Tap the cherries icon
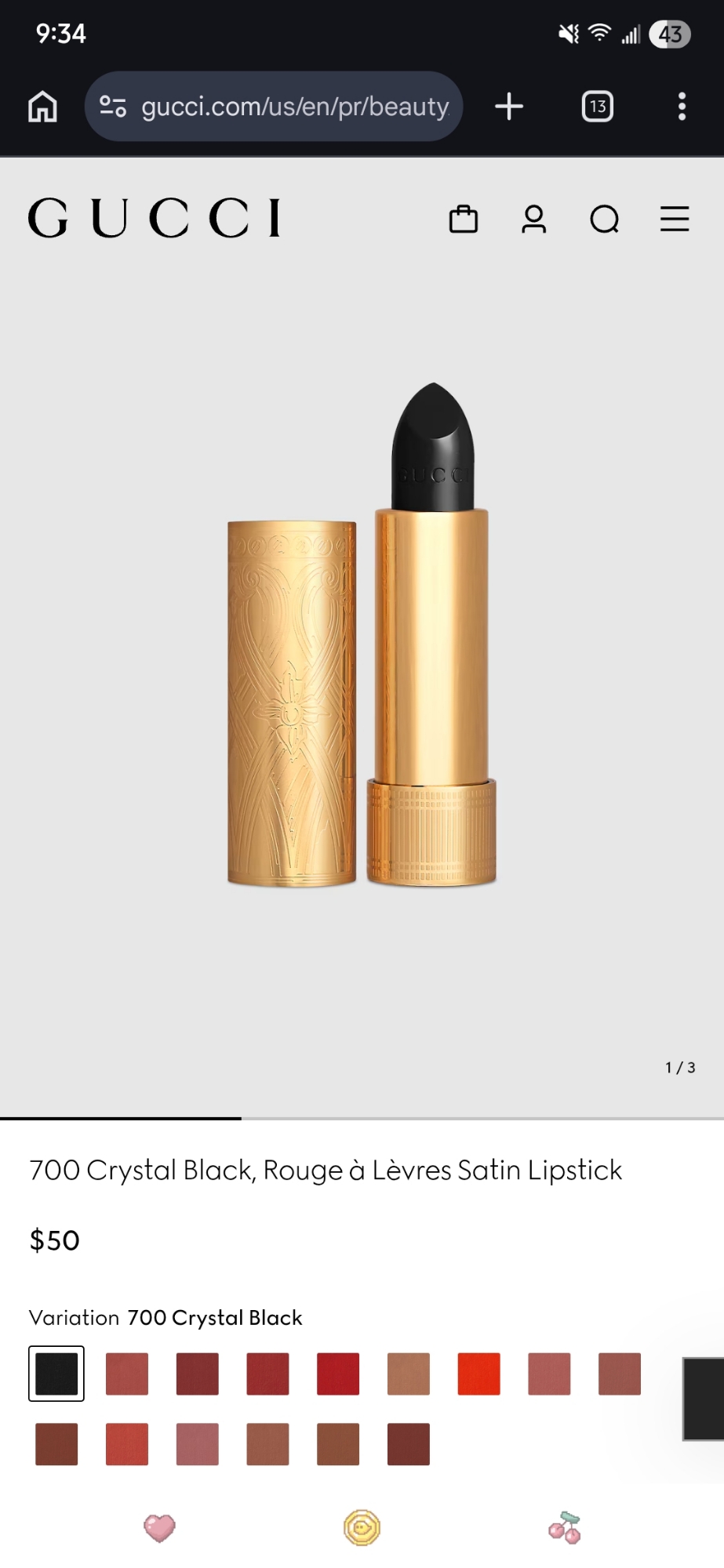724x1568 pixels. tap(565, 1527)
